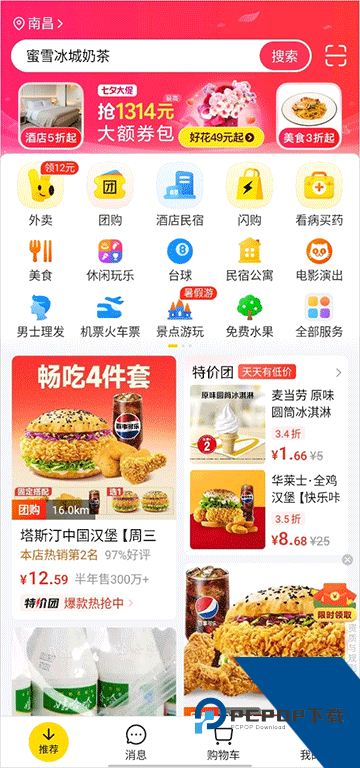Open 闪购 flash shopping
The width and height of the screenshot is (360, 768).
coord(249,195)
